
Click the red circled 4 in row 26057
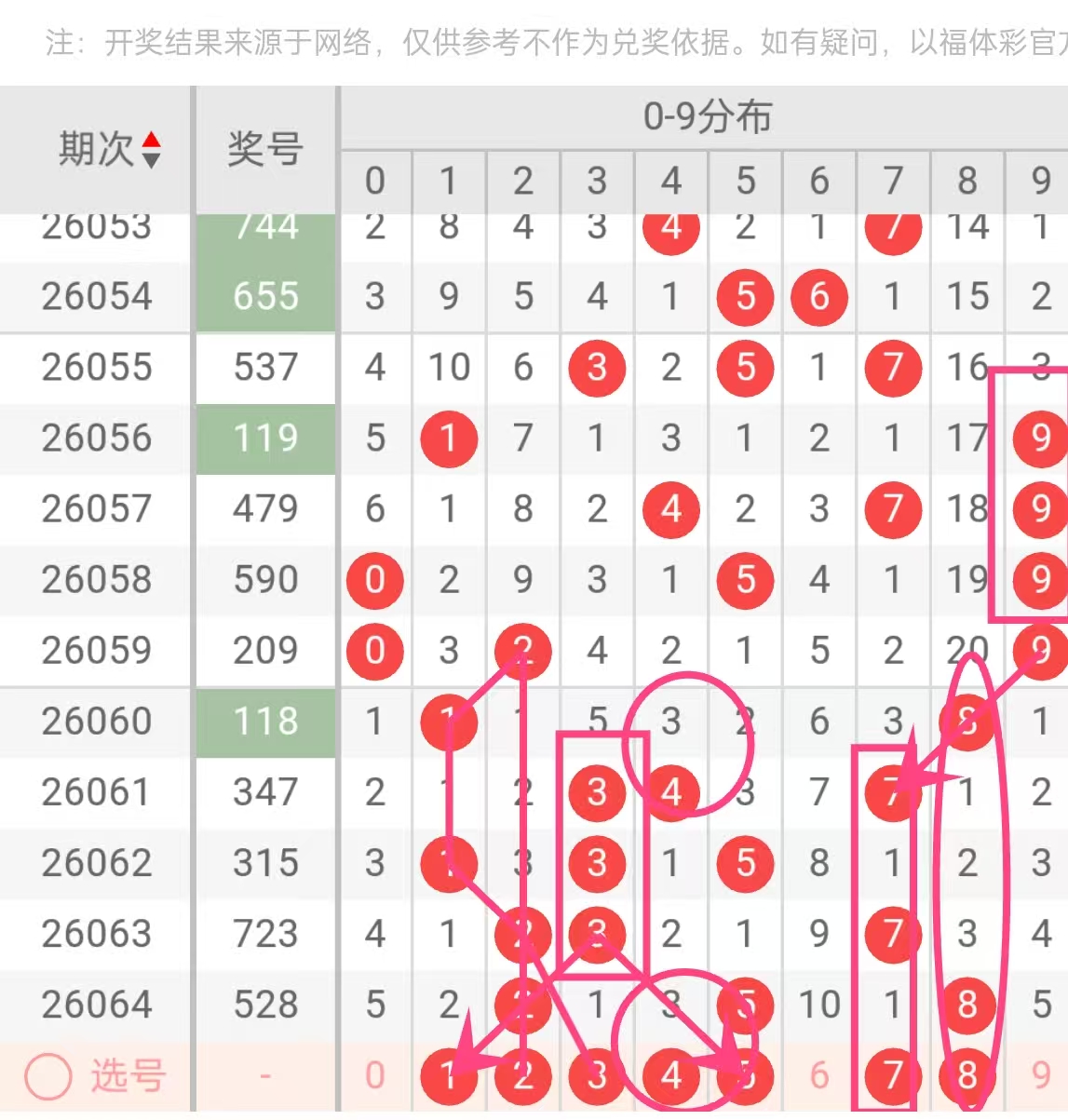pos(670,509)
